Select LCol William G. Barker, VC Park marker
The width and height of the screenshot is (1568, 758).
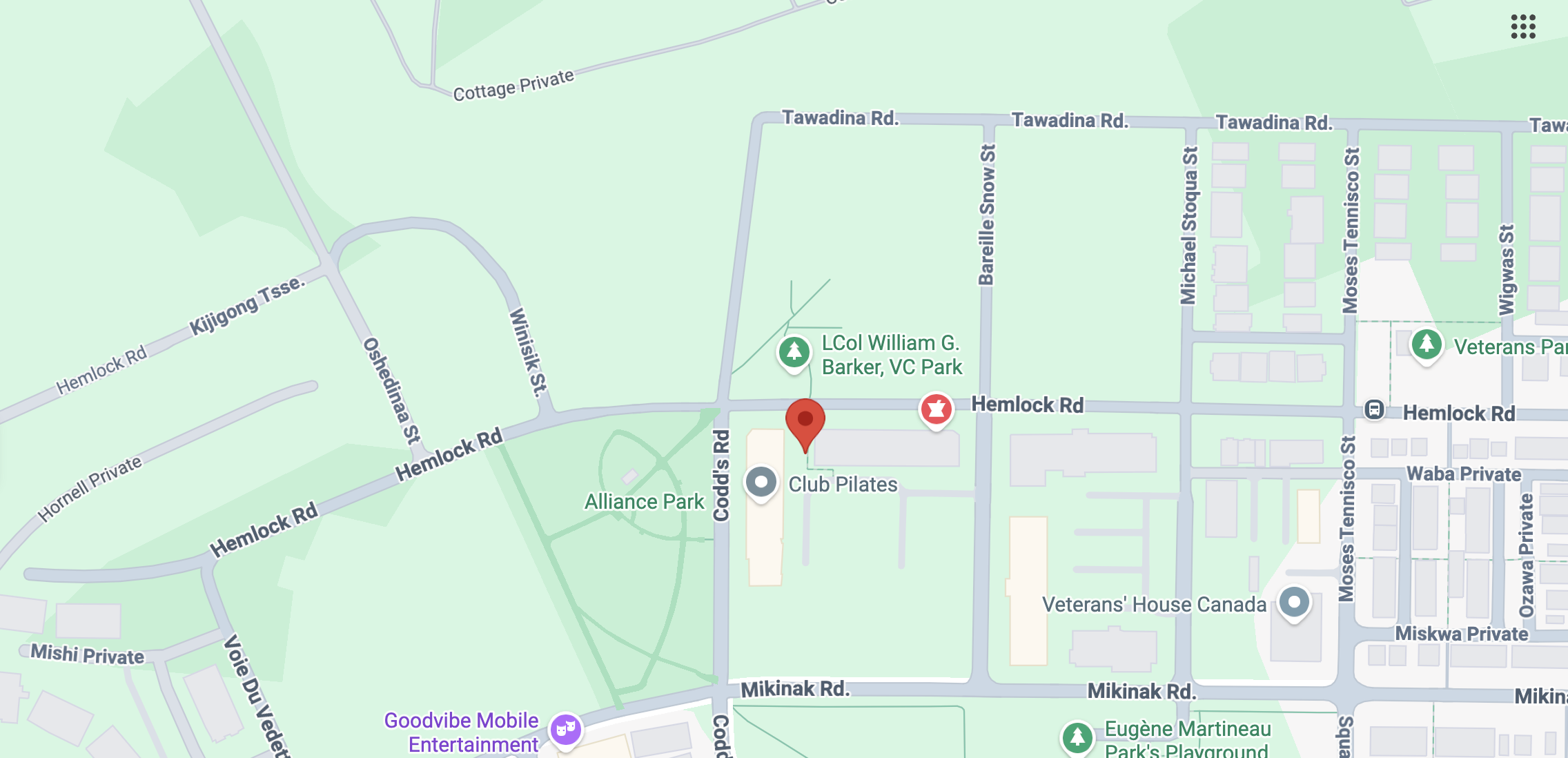[x=794, y=352]
